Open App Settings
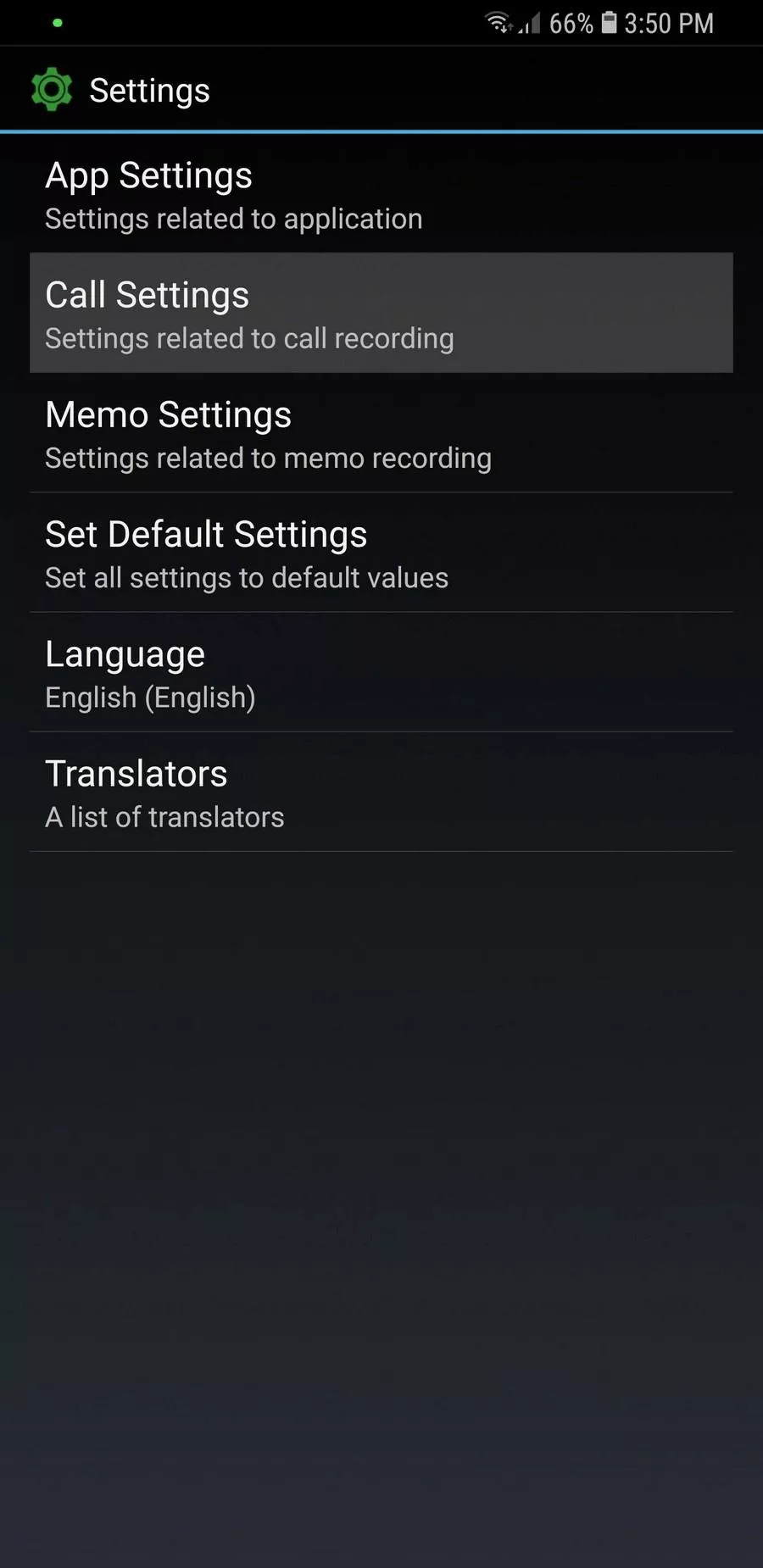 [381, 194]
